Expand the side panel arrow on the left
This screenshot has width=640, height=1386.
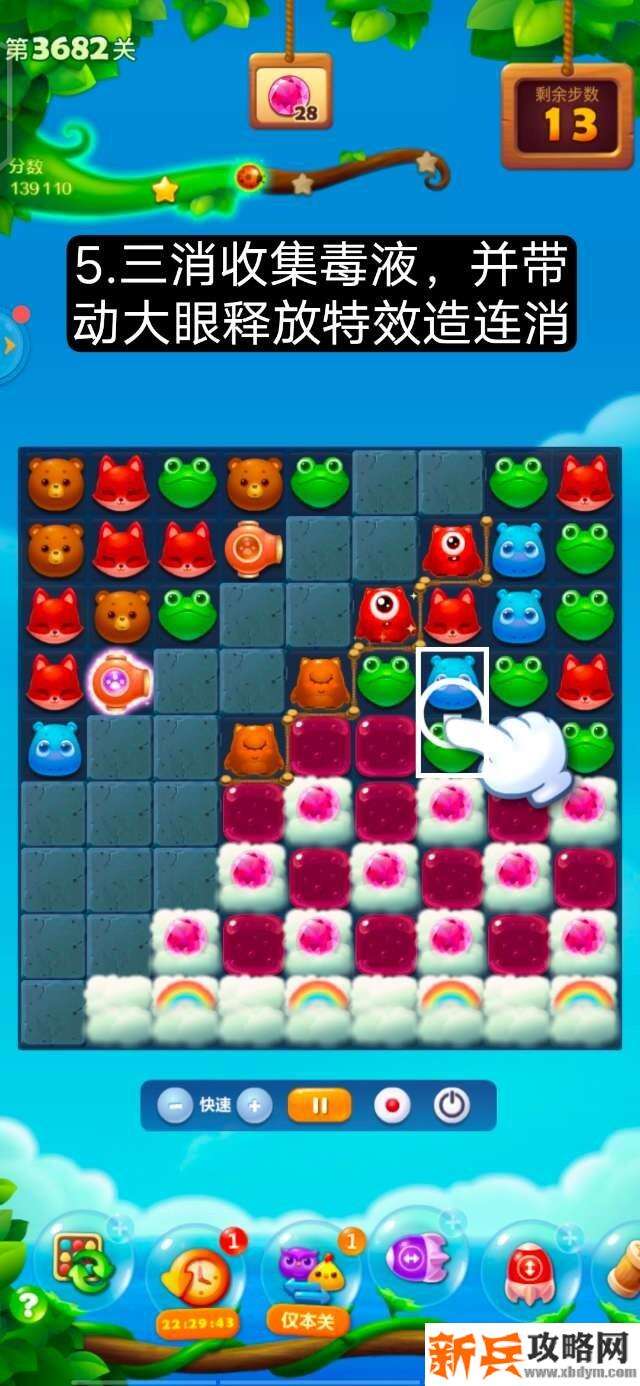(x=10, y=346)
